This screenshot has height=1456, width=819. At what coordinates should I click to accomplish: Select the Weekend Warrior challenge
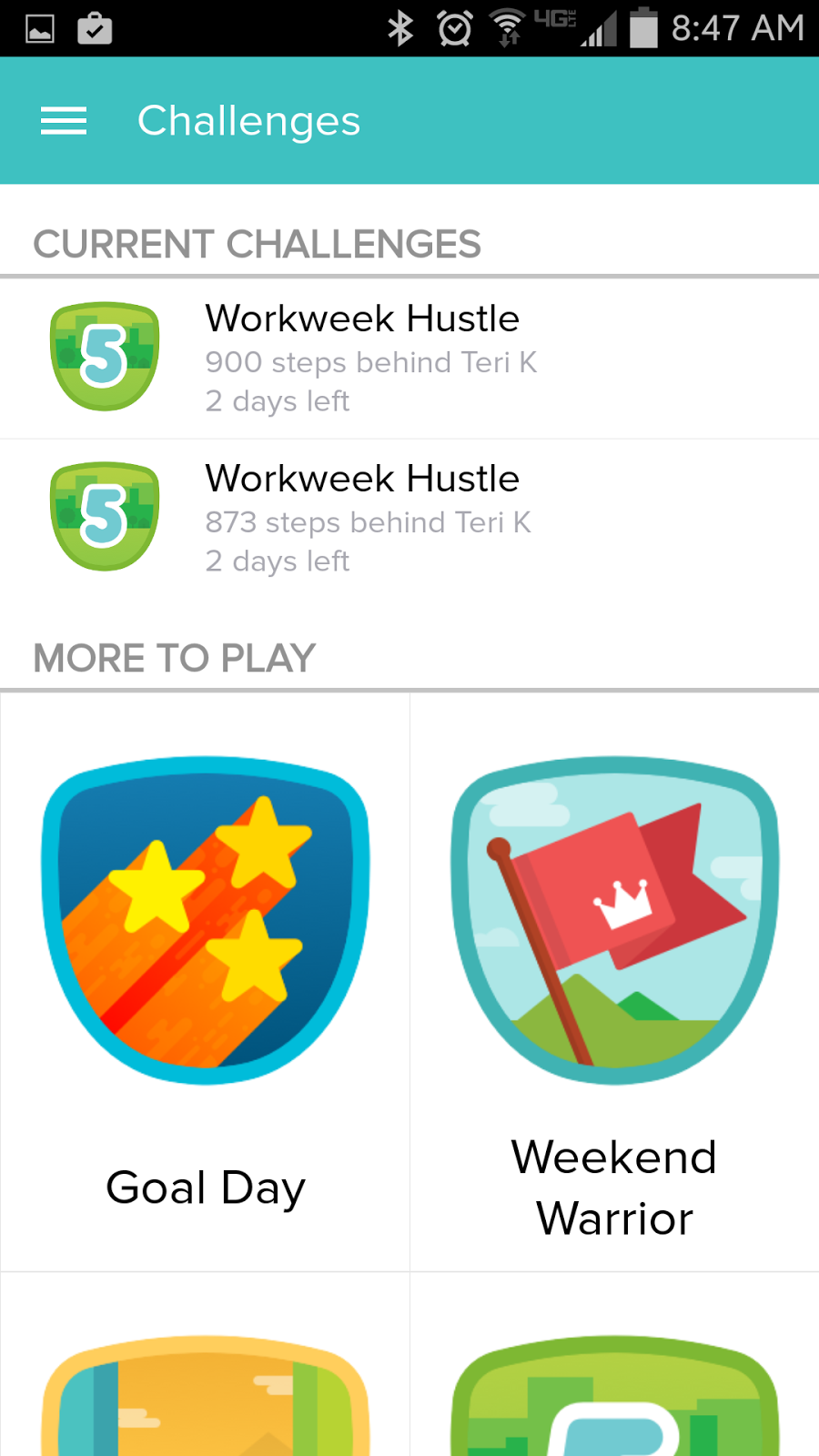(x=614, y=983)
